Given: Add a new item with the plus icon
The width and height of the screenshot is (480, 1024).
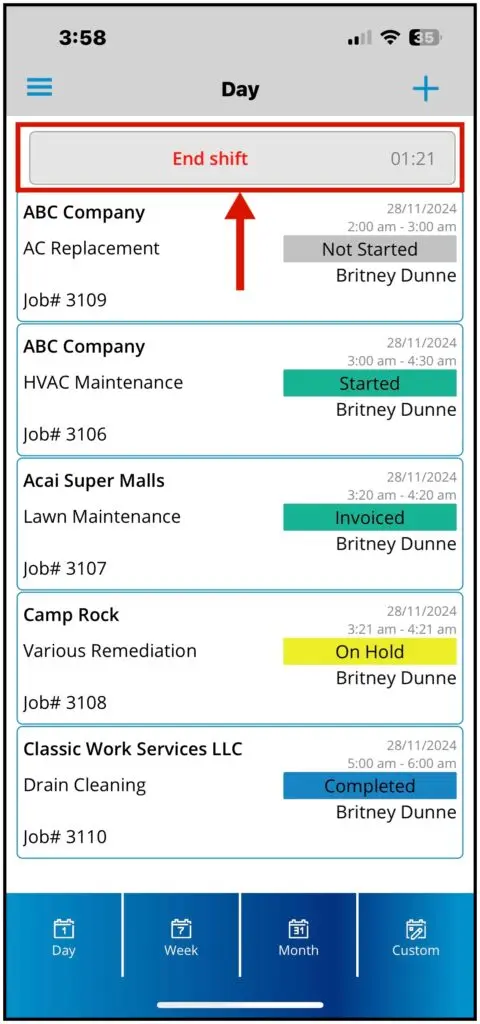Looking at the screenshot, I should coord(426,88).
